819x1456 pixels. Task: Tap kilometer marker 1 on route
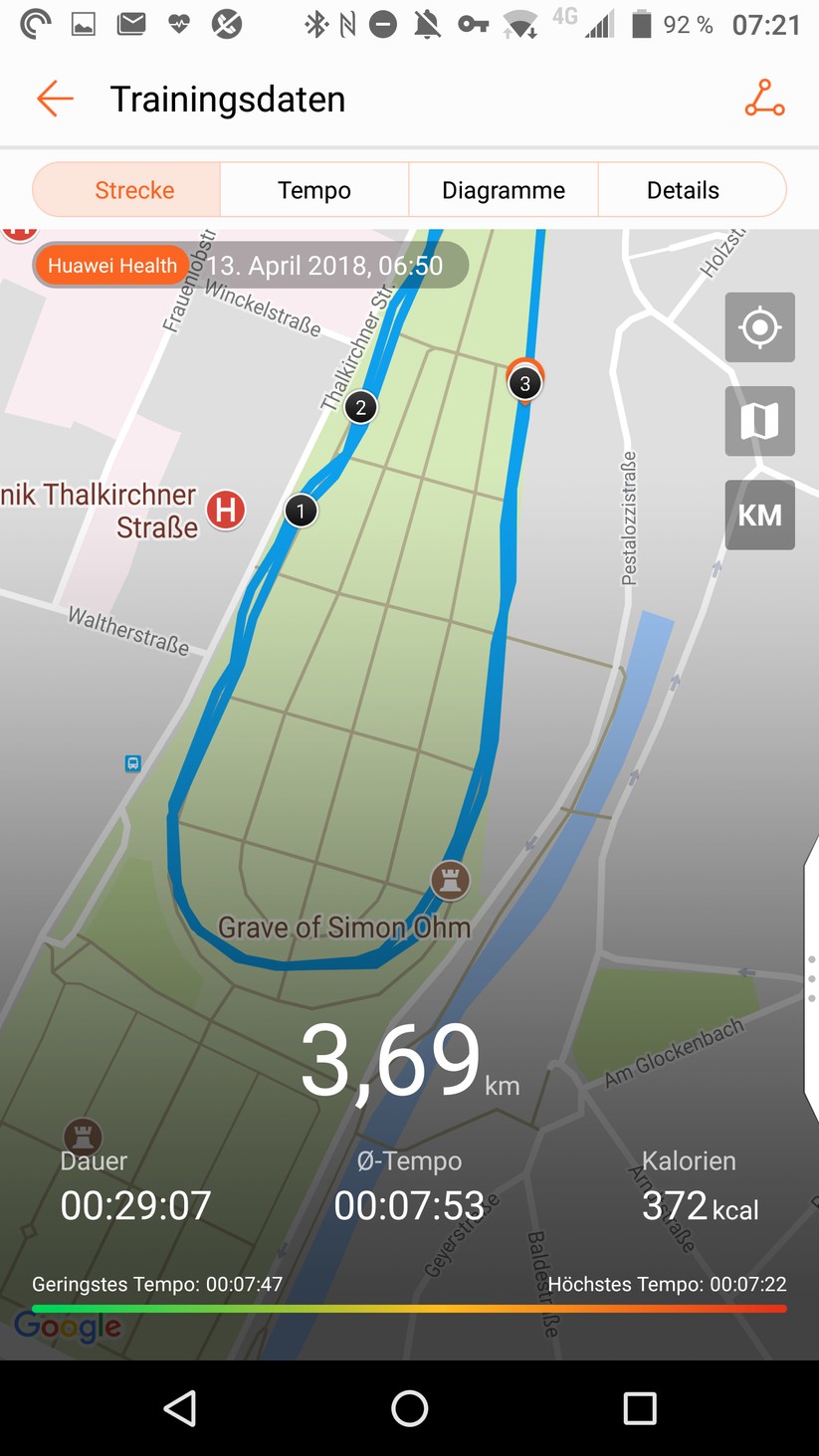point(301,511)
